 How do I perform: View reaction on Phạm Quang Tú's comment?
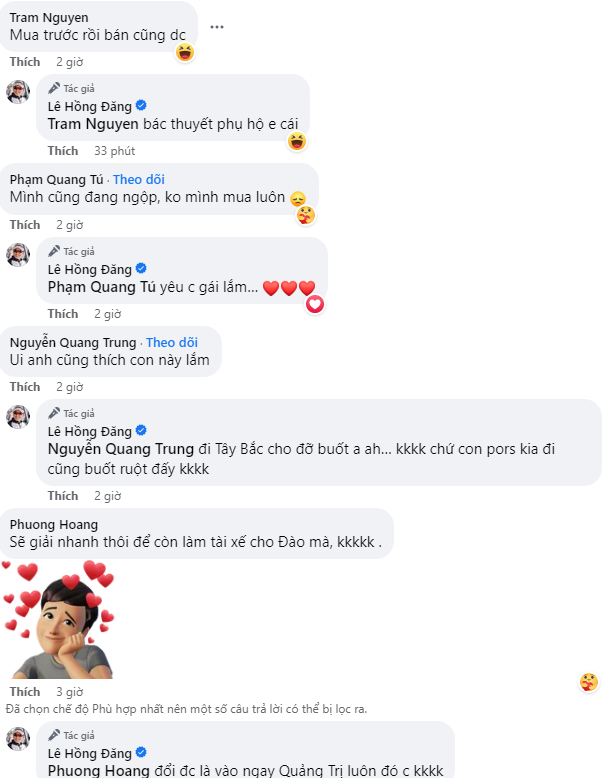[x=305, y=214]
